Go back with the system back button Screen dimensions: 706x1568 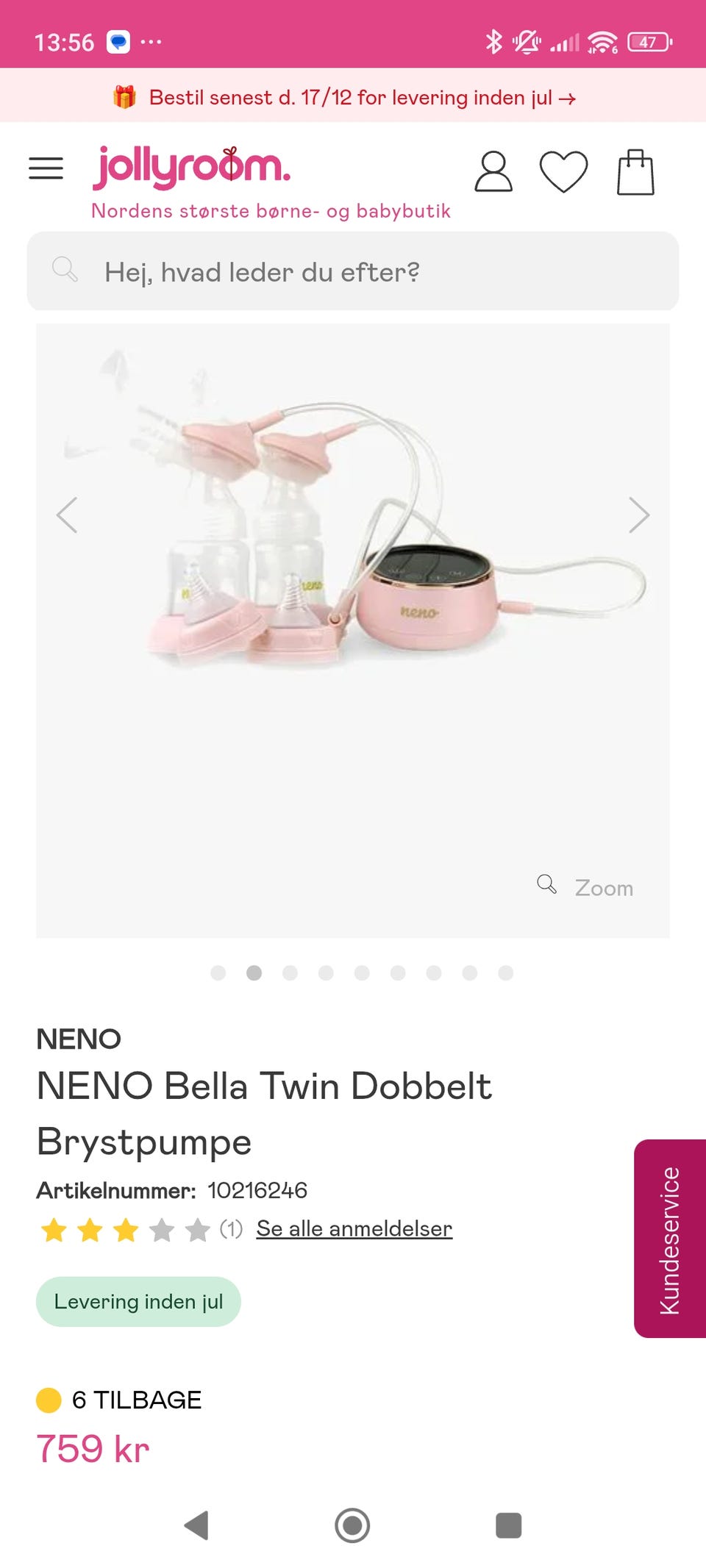(196, 1525)
